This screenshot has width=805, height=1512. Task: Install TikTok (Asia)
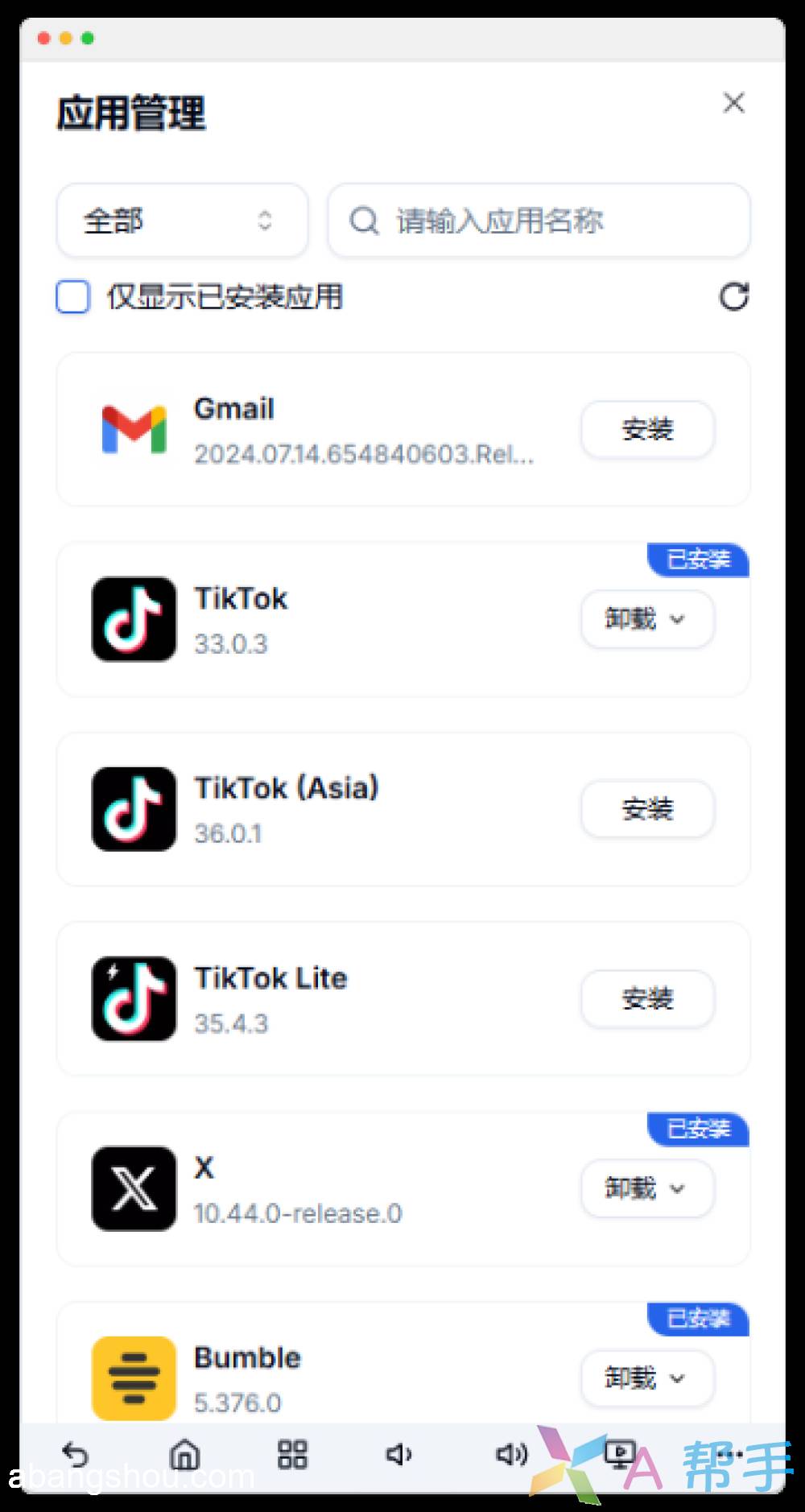[647, 809]
